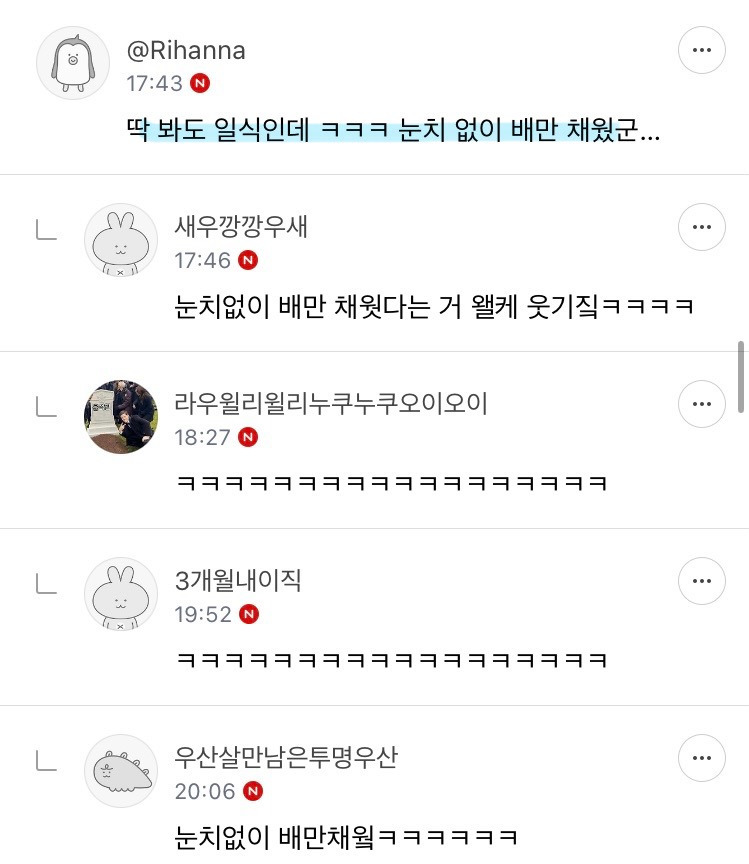Open more options on 라우윌리윌리누쿠누쿠오이오이's reply
Viewport: 749px width, 864px height.
coord(701,404)
